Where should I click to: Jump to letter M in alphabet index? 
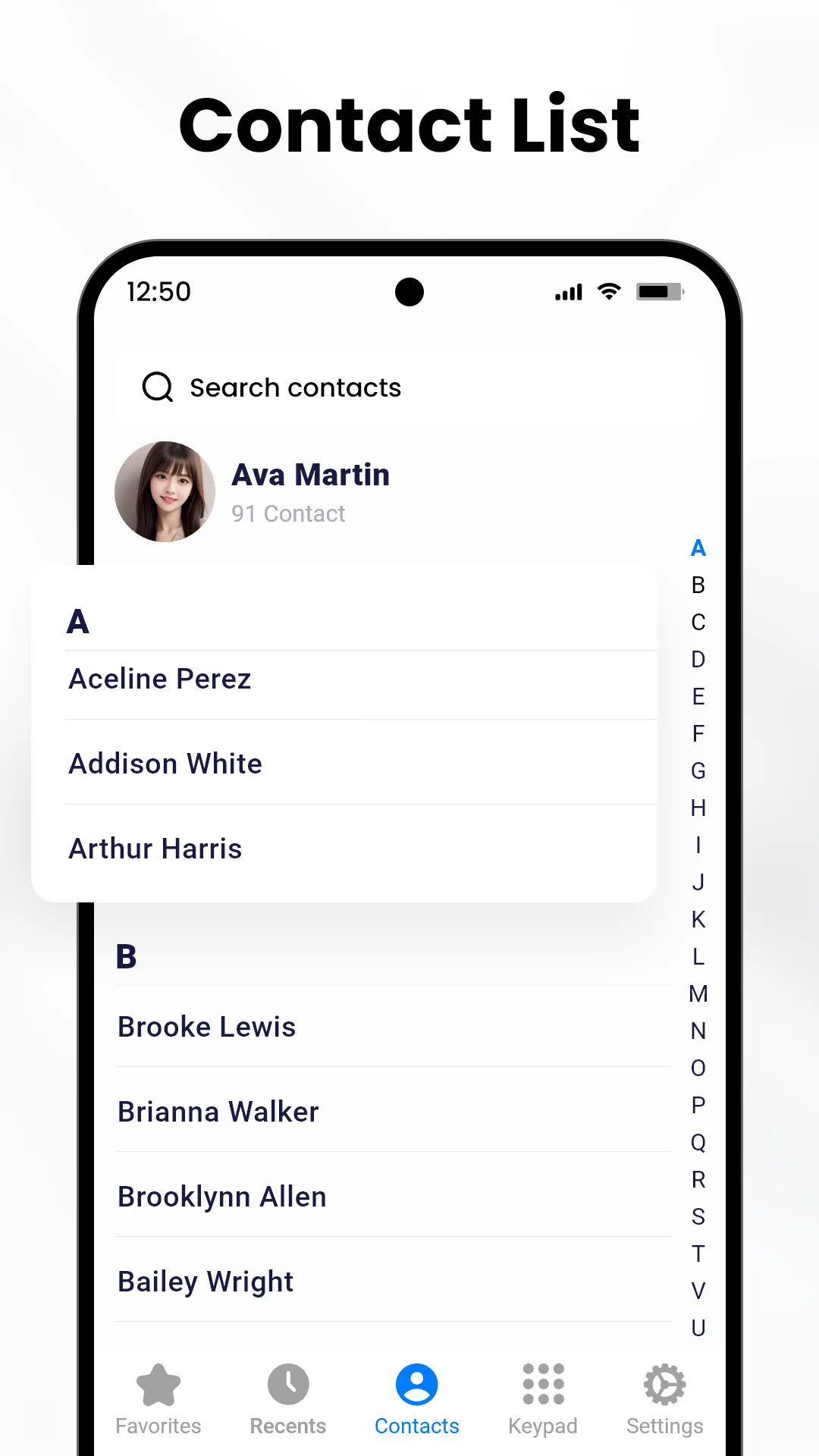pos(698,993)
